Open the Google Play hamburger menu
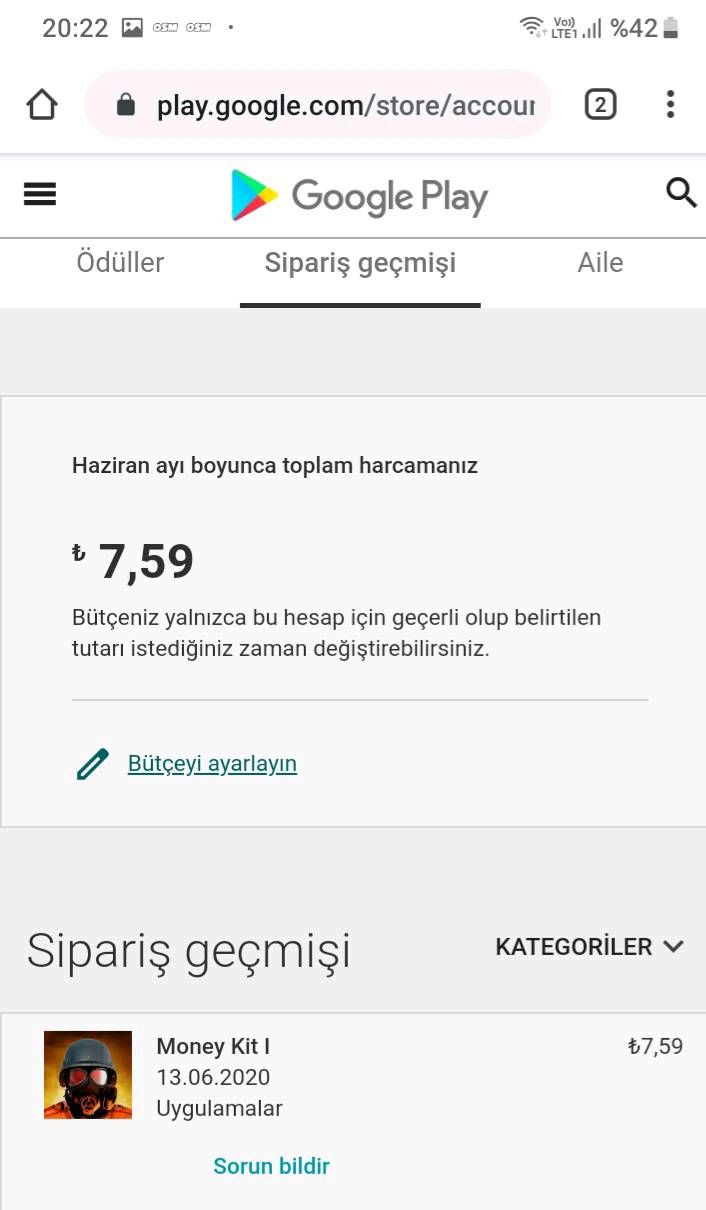Viewport: 706px width, 1210px height. (x=40, y=194)
